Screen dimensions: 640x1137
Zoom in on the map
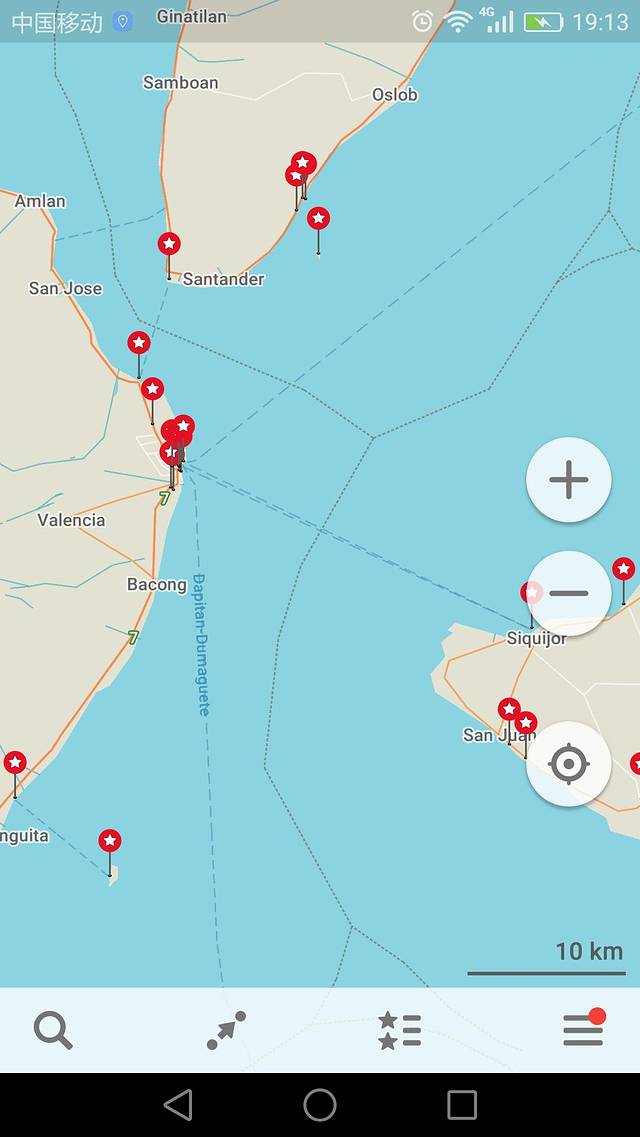568,480
